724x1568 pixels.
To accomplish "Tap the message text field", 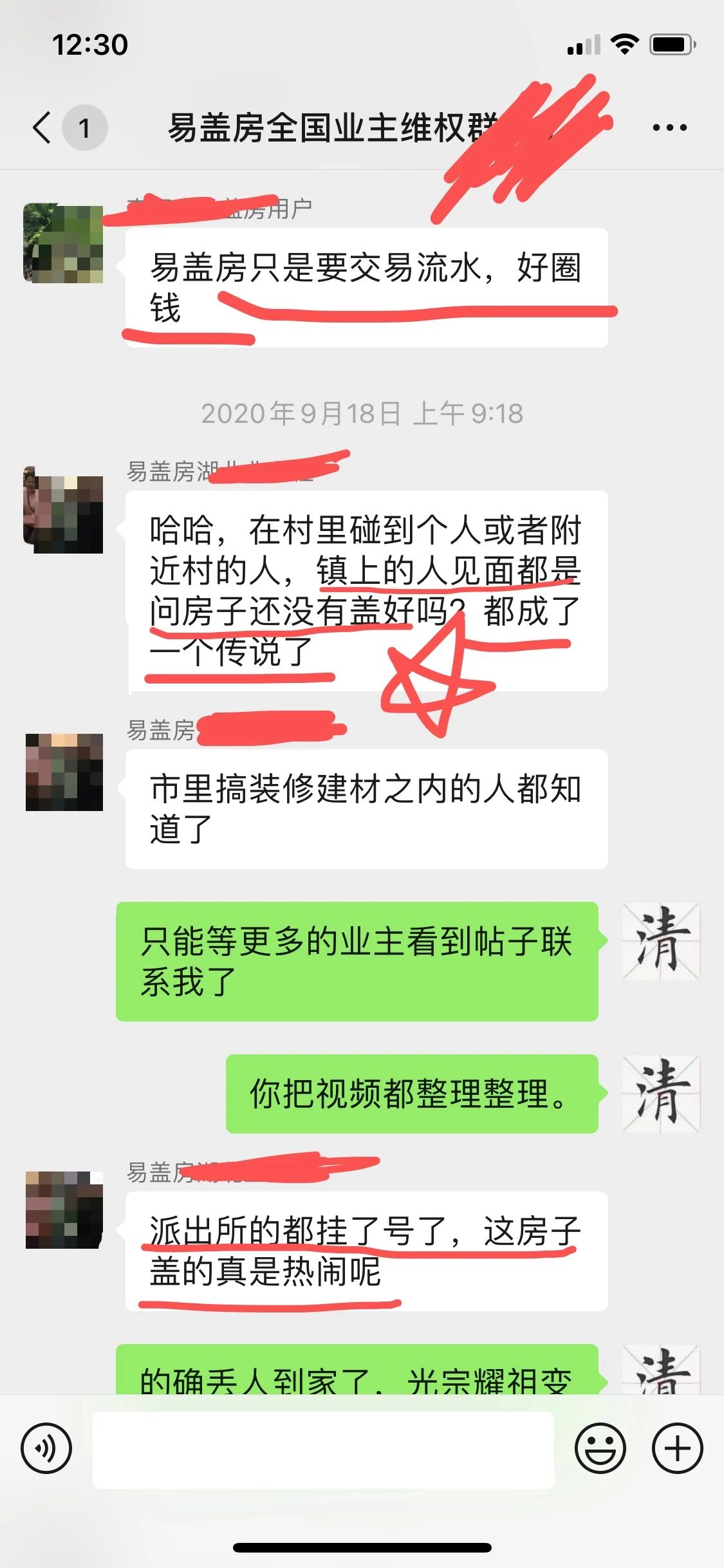I will 323,1450.
